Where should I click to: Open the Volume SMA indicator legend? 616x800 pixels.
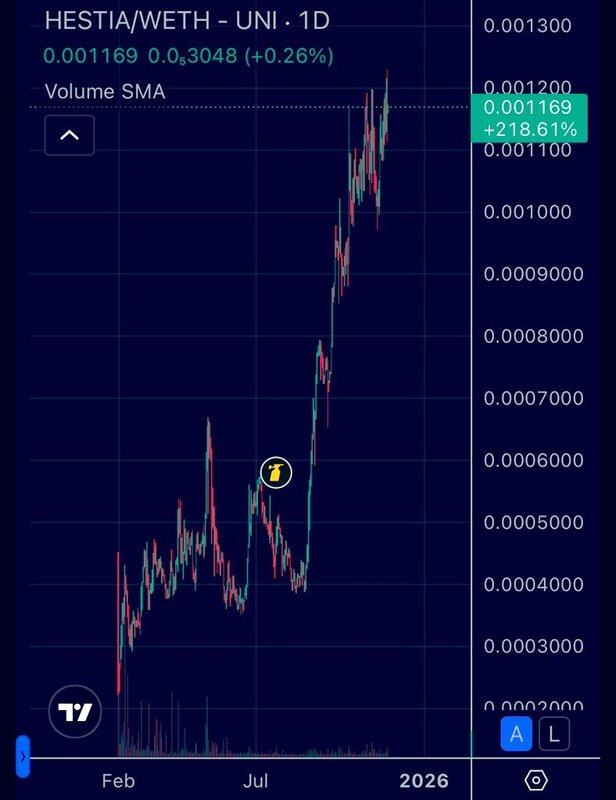coord(104,92)
